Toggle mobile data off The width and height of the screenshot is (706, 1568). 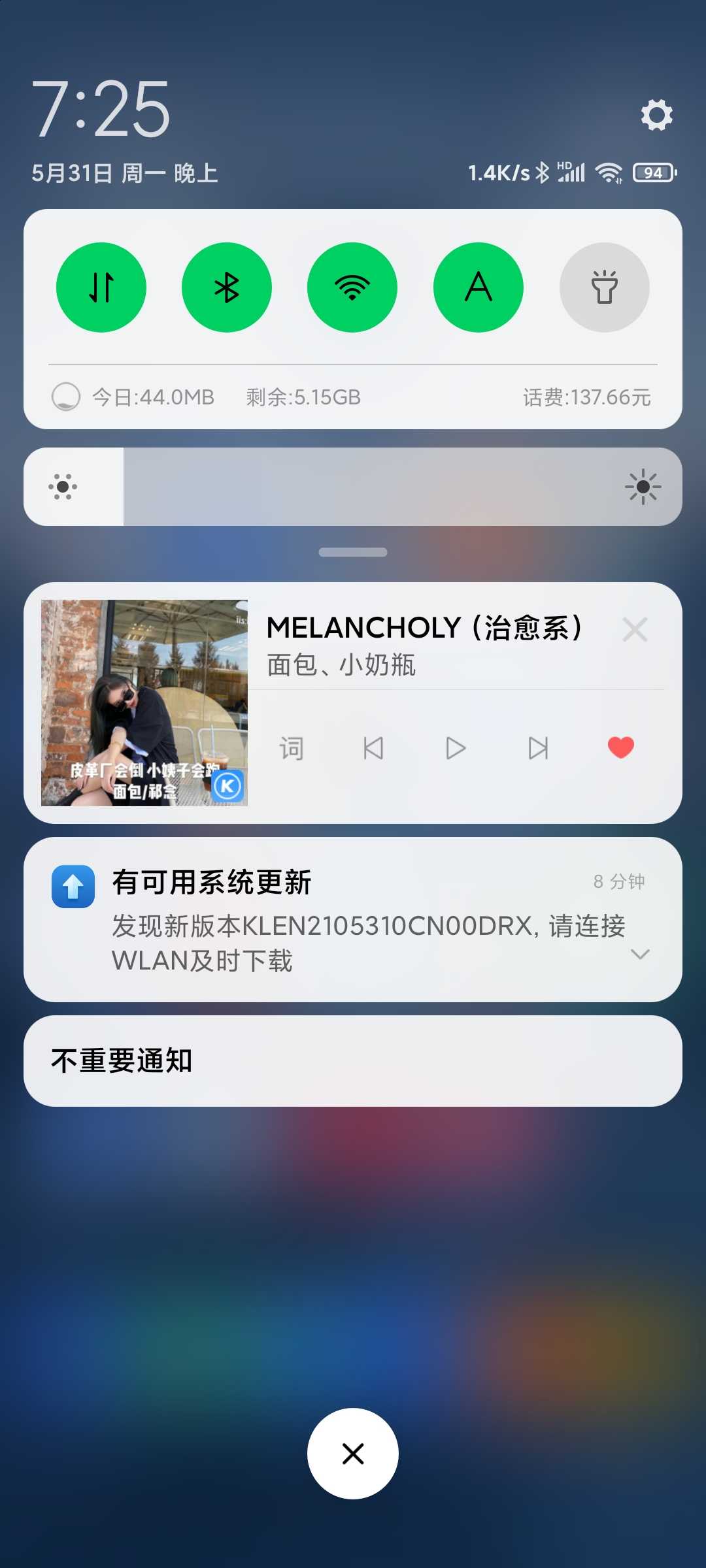click(101, 287)
